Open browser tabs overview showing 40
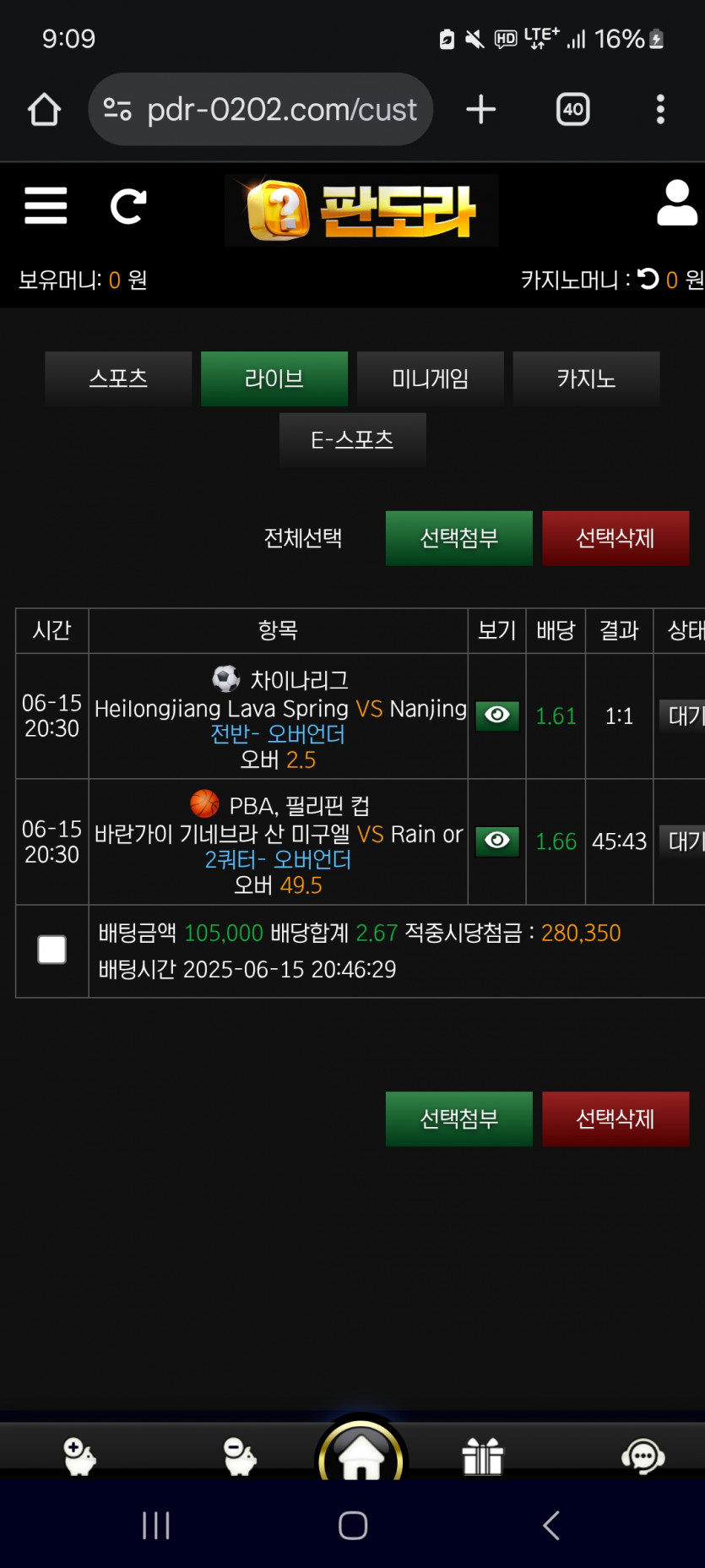The image size is (705, 1568). coord(573,109)
